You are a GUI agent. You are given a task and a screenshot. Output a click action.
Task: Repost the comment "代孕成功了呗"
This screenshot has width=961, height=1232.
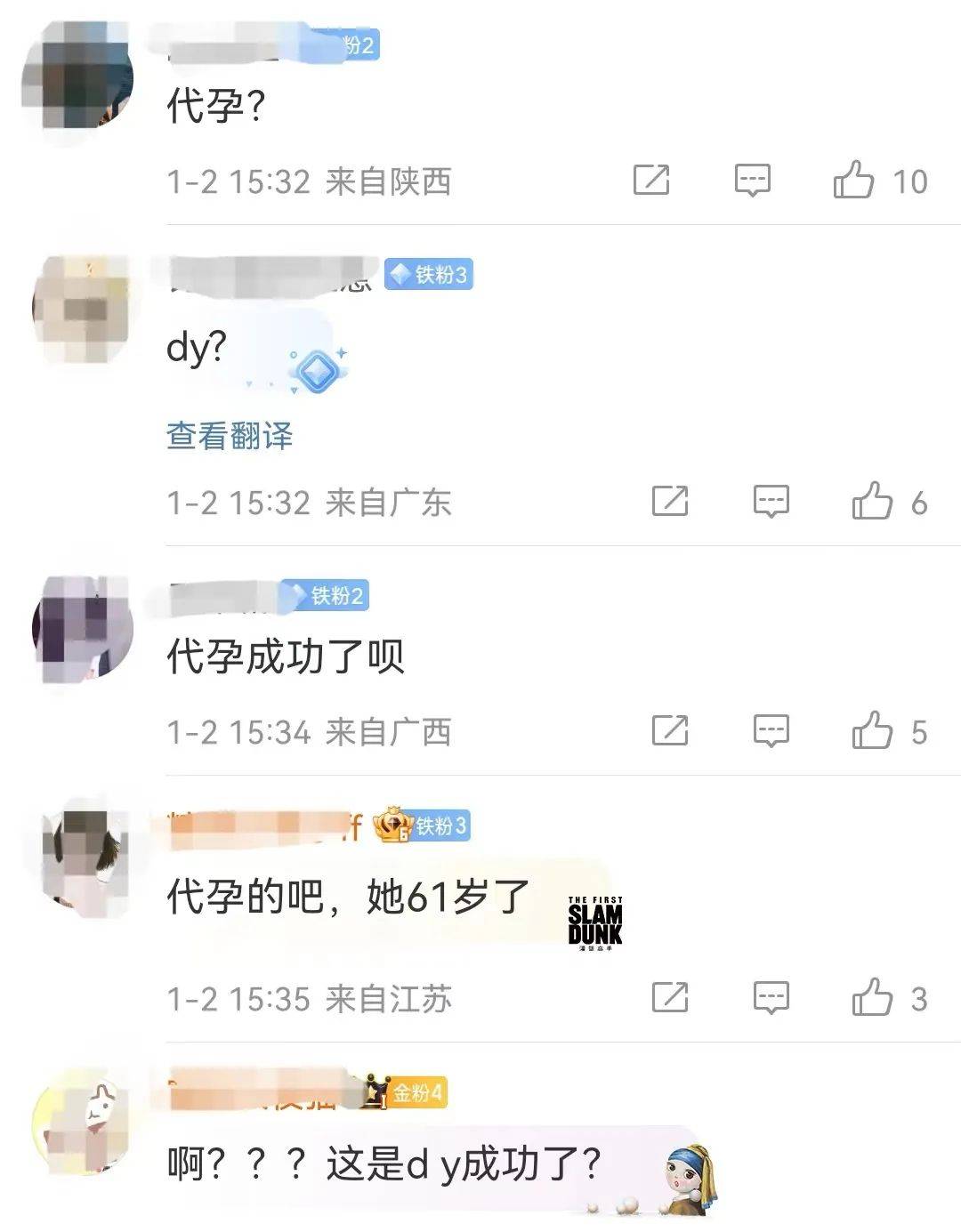point(670,731)
